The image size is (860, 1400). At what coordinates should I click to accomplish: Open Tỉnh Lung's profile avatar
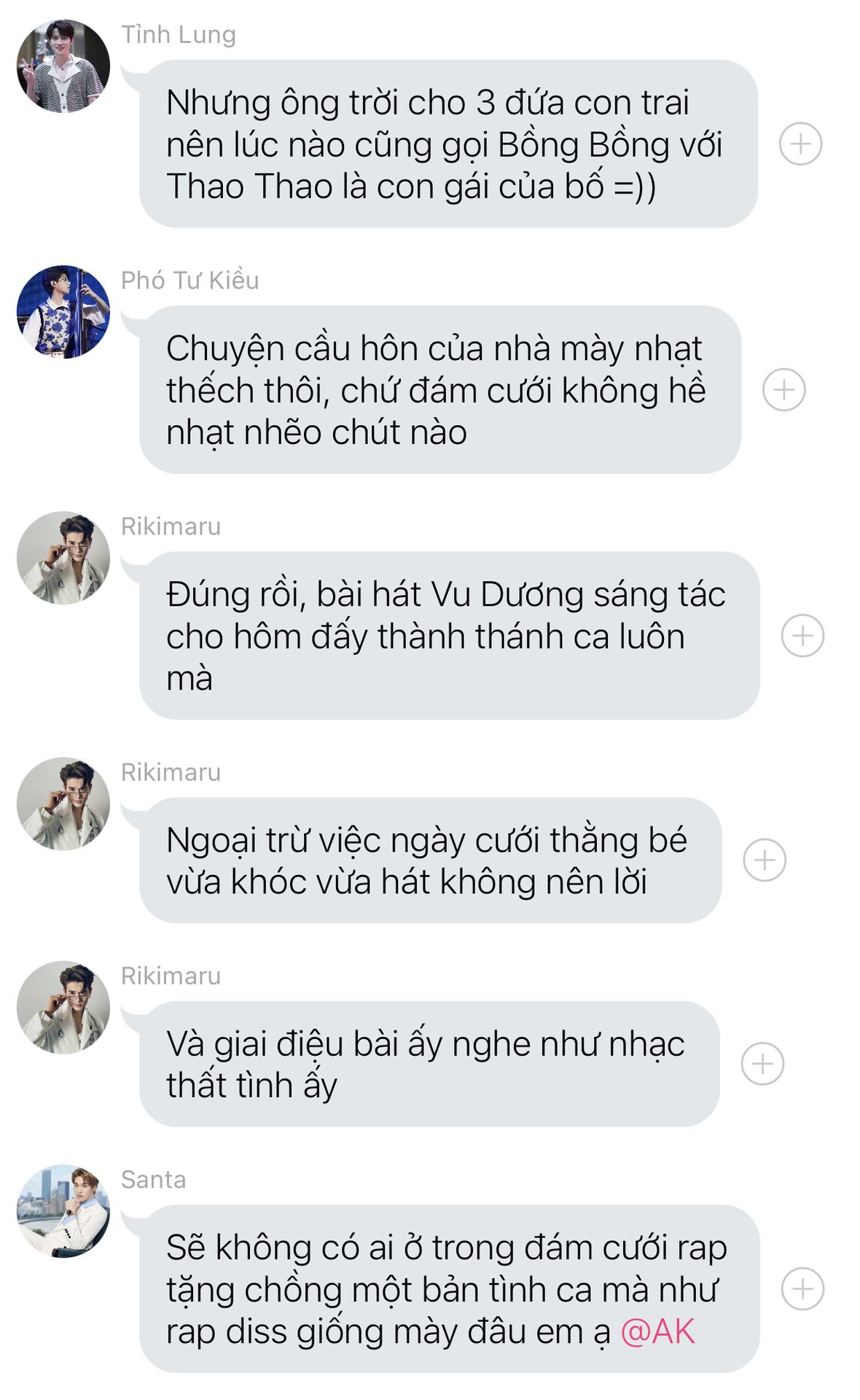pyautogui.click(x=63, y=66)
